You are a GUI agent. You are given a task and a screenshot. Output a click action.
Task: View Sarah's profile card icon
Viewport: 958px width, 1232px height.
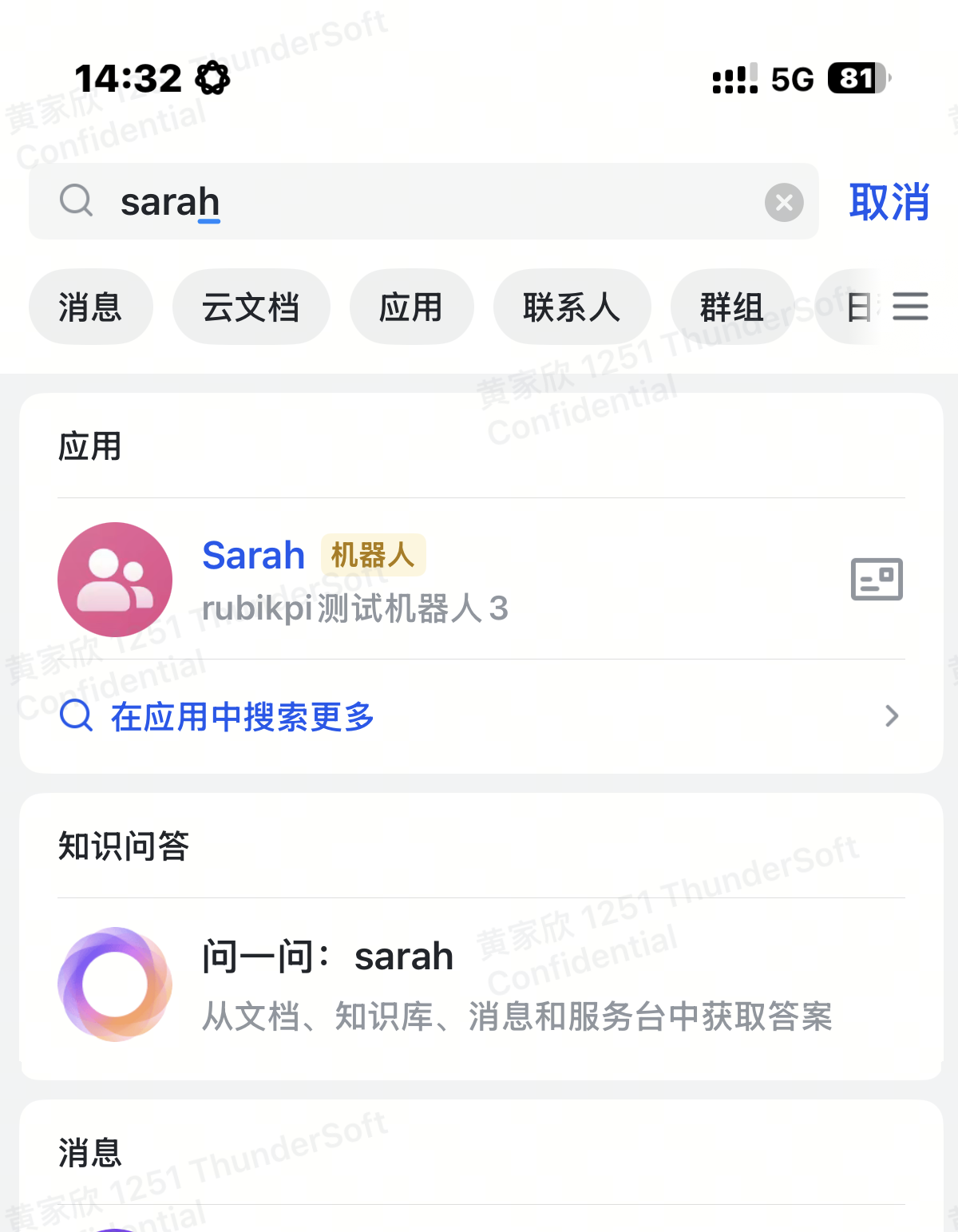(x=877, y=580)
